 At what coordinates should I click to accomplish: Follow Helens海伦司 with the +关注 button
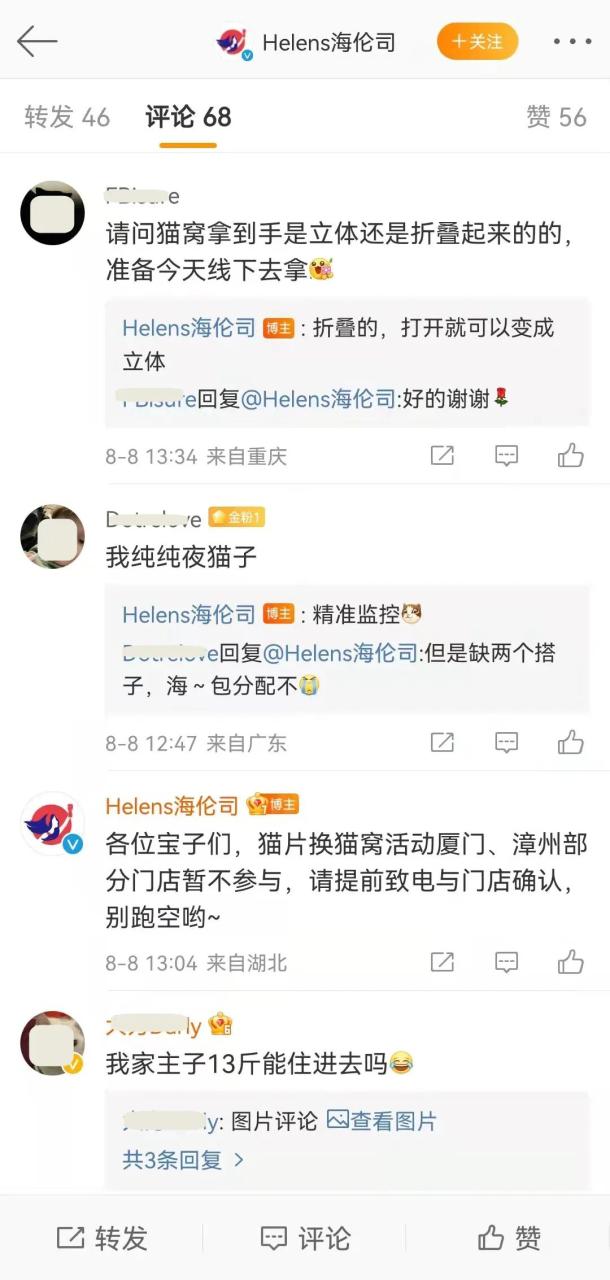click(x=478, y=41)
